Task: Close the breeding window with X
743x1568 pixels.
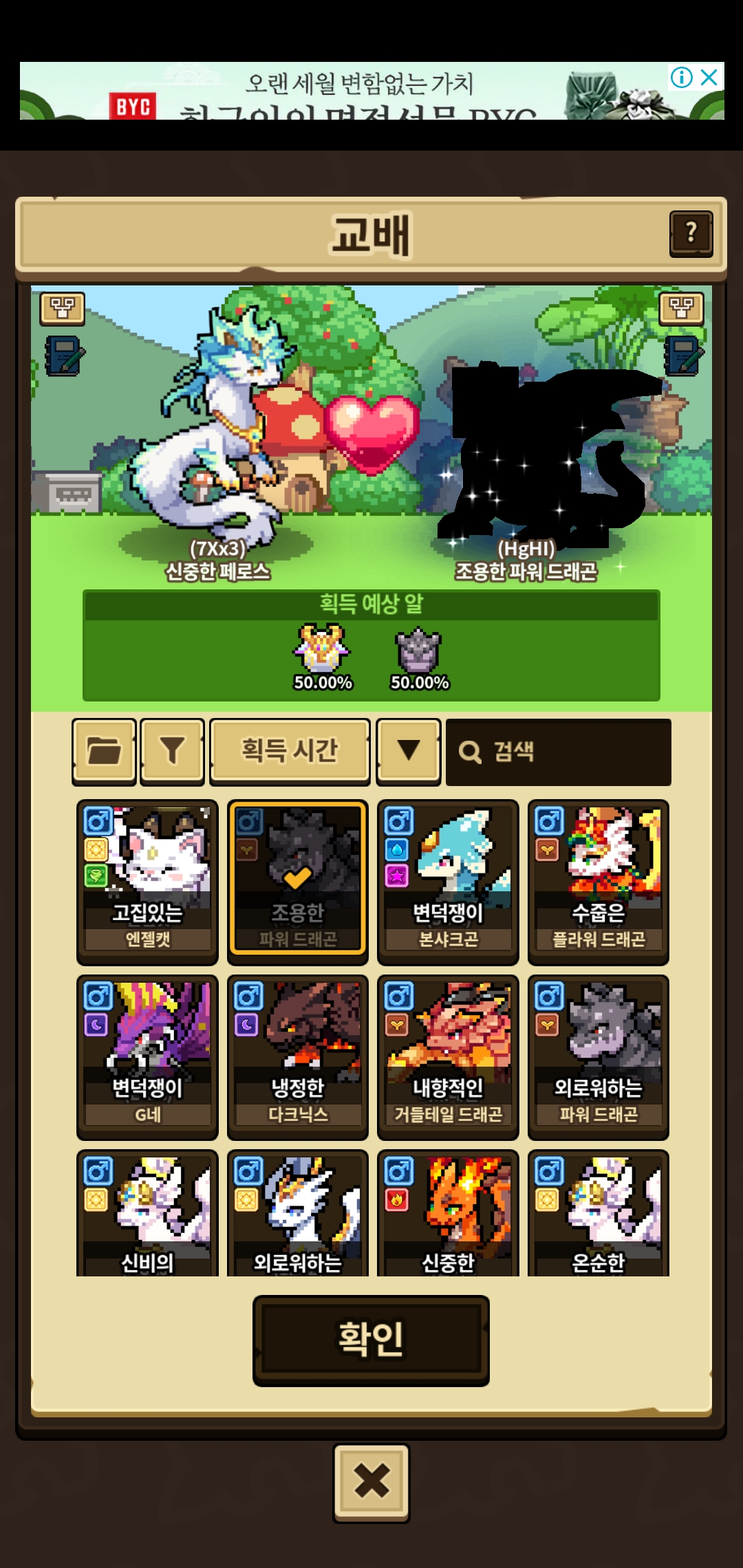Action: 371,1482
